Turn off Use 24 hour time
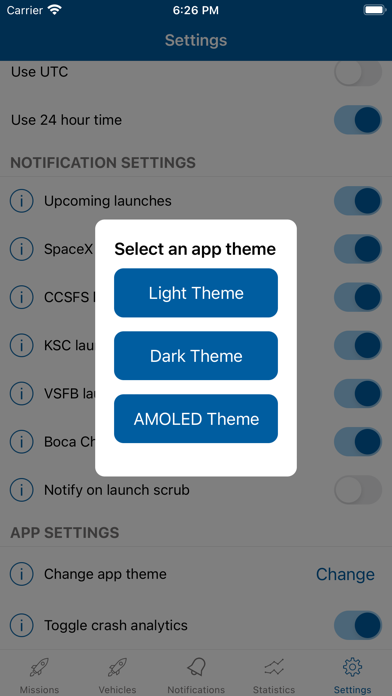392x696 pixels. tap(358, 120)
